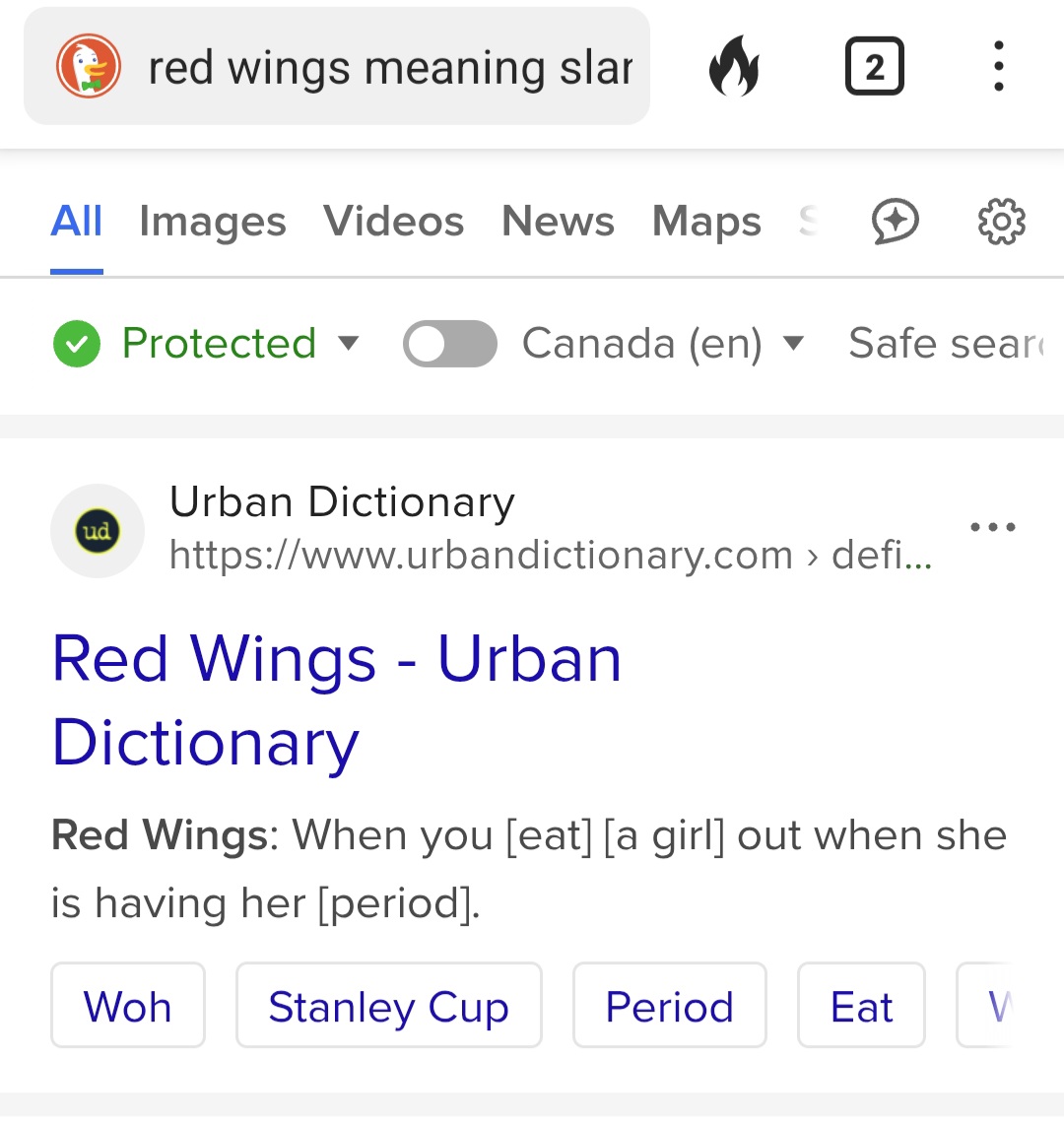
Task: Expand the Protected dropdown
Action: point(207,344)
